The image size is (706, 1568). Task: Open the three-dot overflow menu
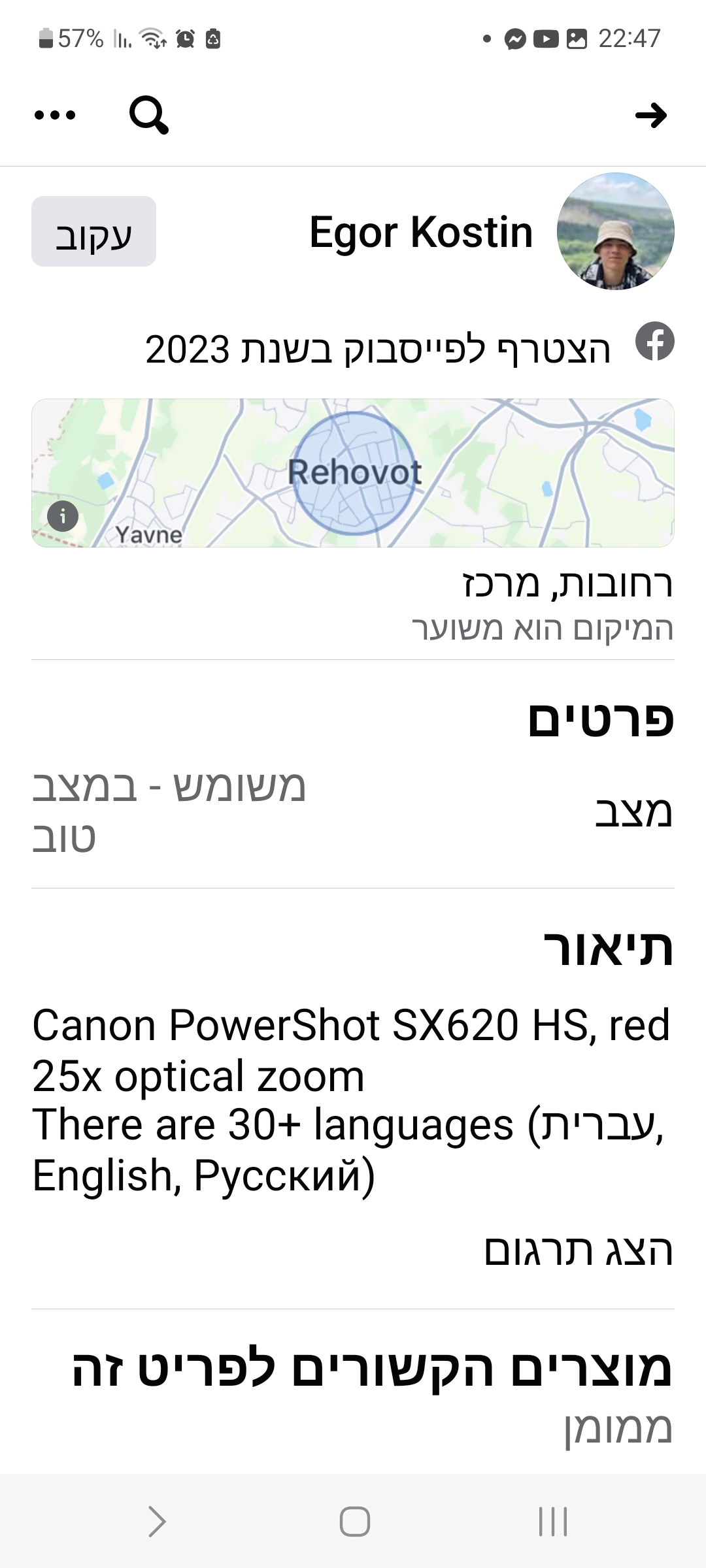pos(55,116)
